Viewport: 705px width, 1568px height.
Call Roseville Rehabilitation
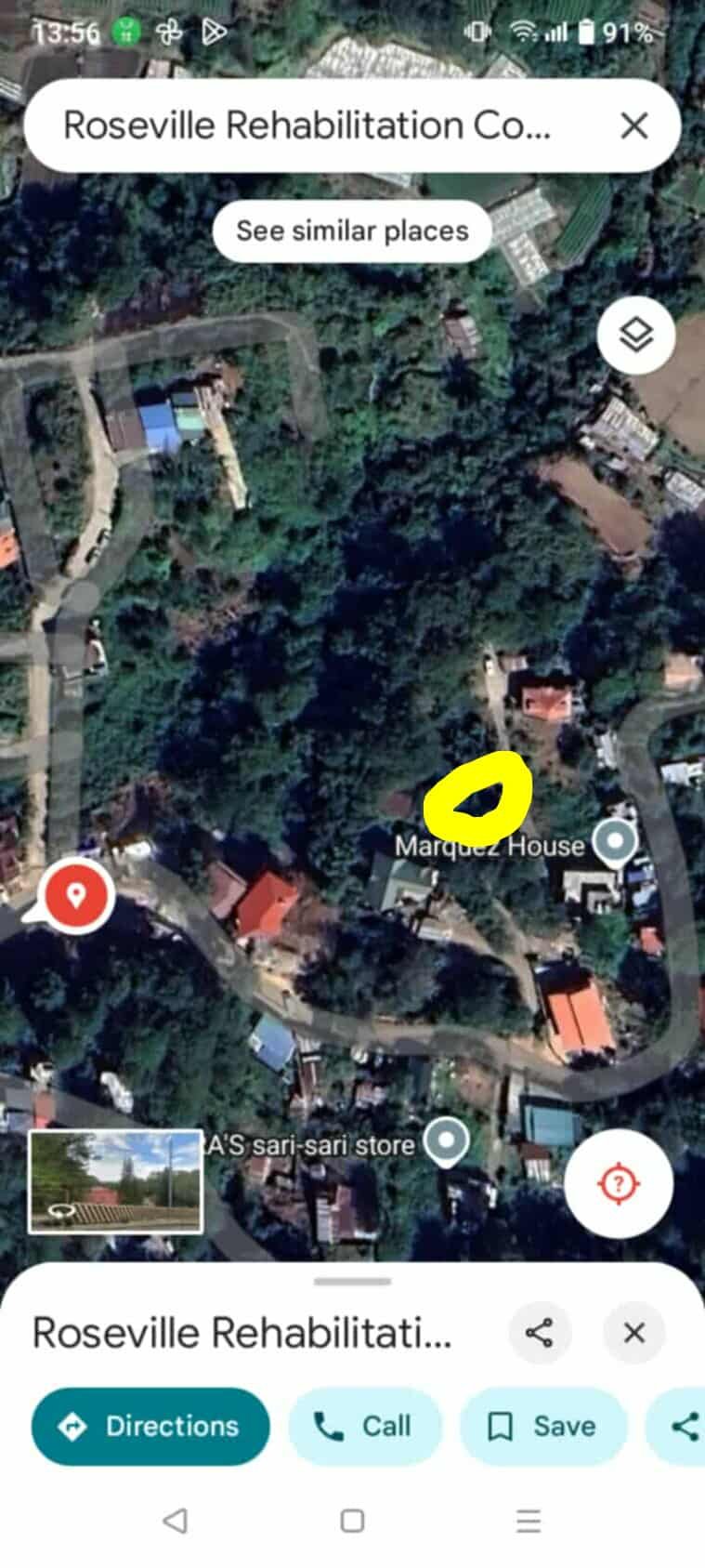click(x=363, y=1426)
